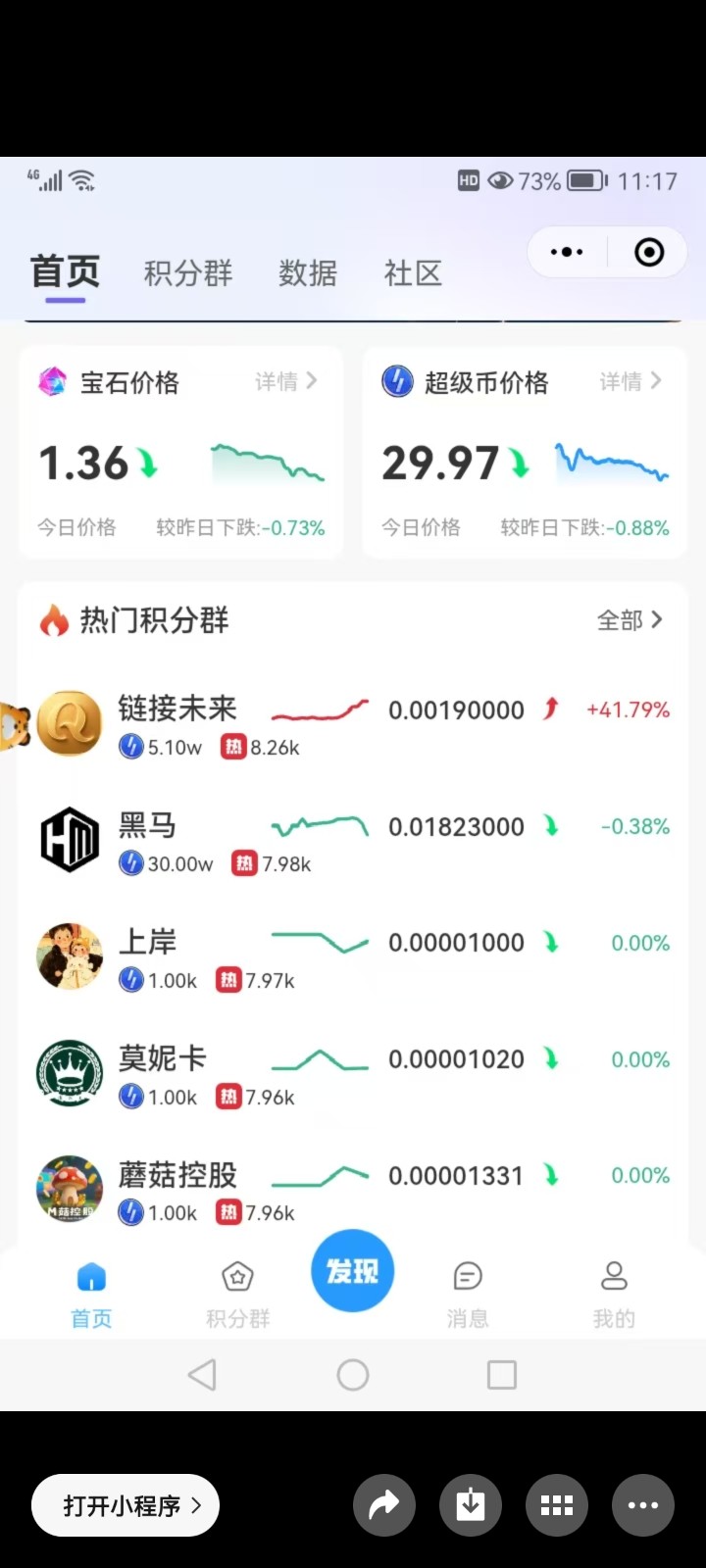Open the 蘑菇控股 mushroom avatar
706x1568 pixels.
[x=69, y=1189]
